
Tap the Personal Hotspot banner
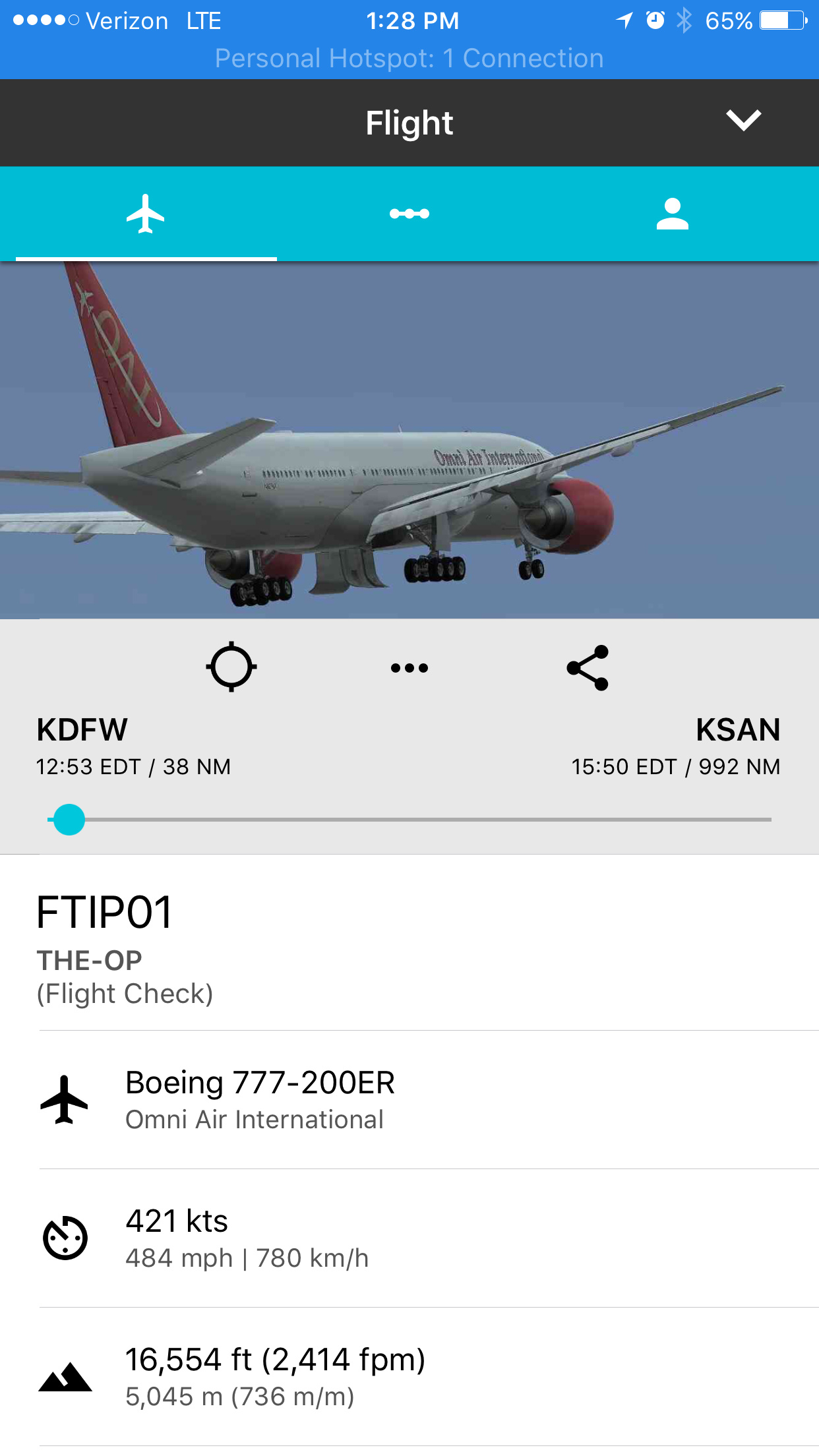[x=409, y=59]
